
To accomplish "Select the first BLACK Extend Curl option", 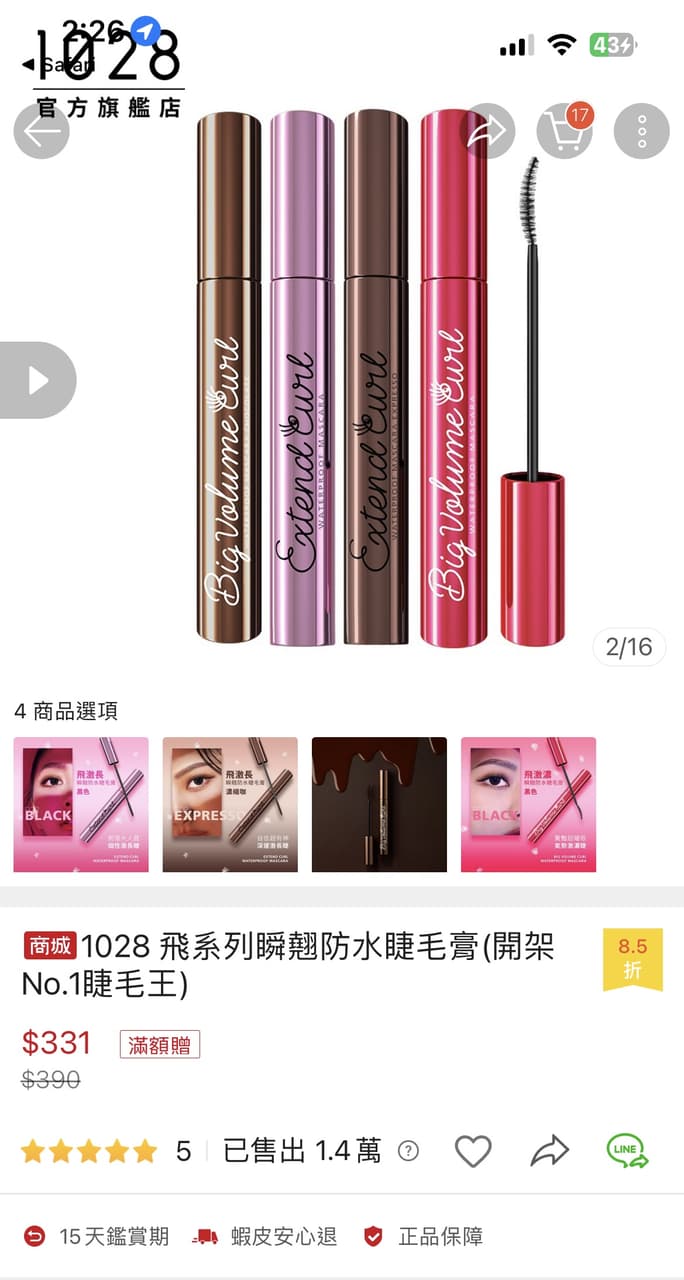I will tap(81, 805).
